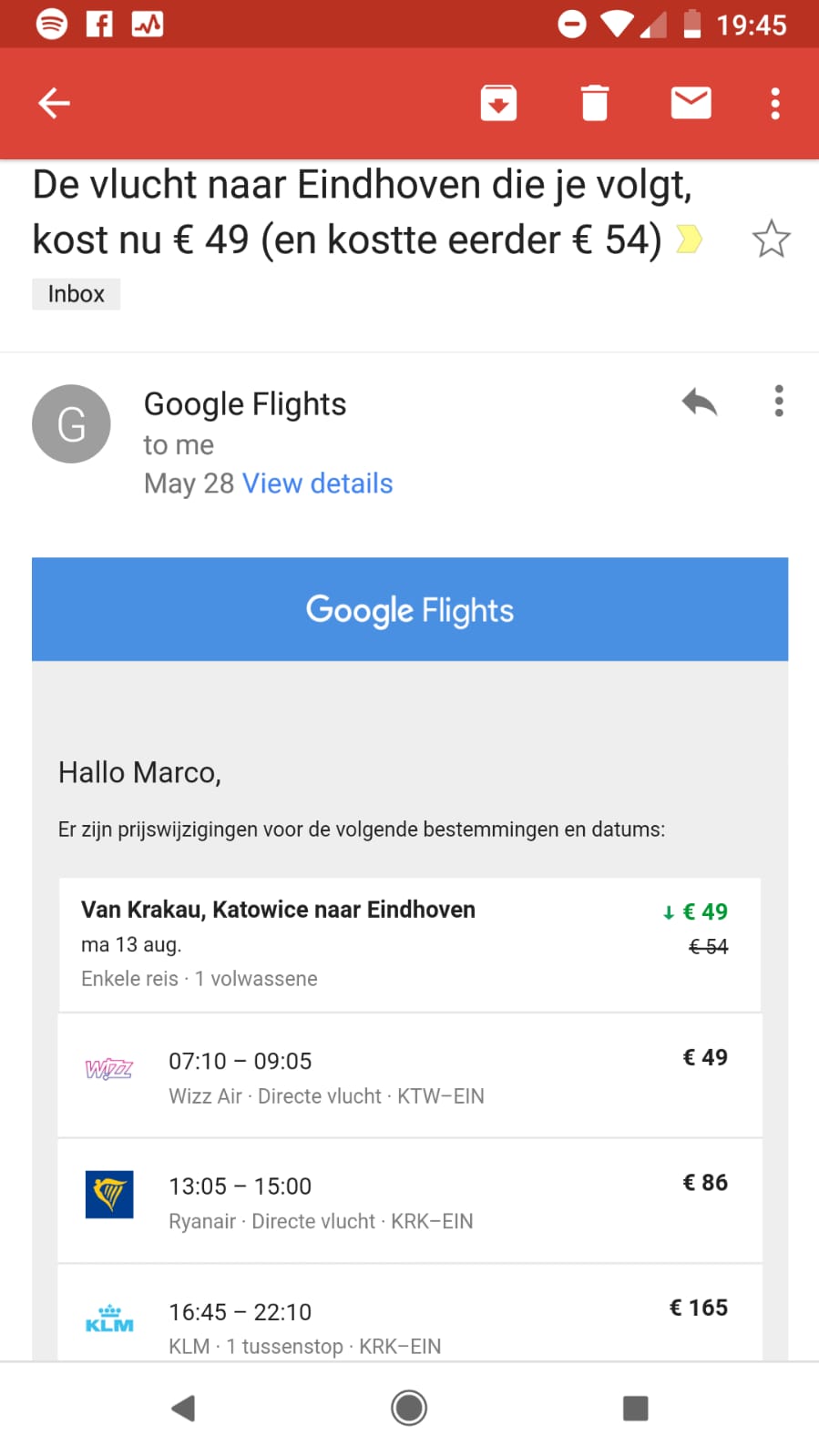The image size is (819, 1456).
Task: Open the Ryanair 13:05 flight
Action: click(409, 1201)
